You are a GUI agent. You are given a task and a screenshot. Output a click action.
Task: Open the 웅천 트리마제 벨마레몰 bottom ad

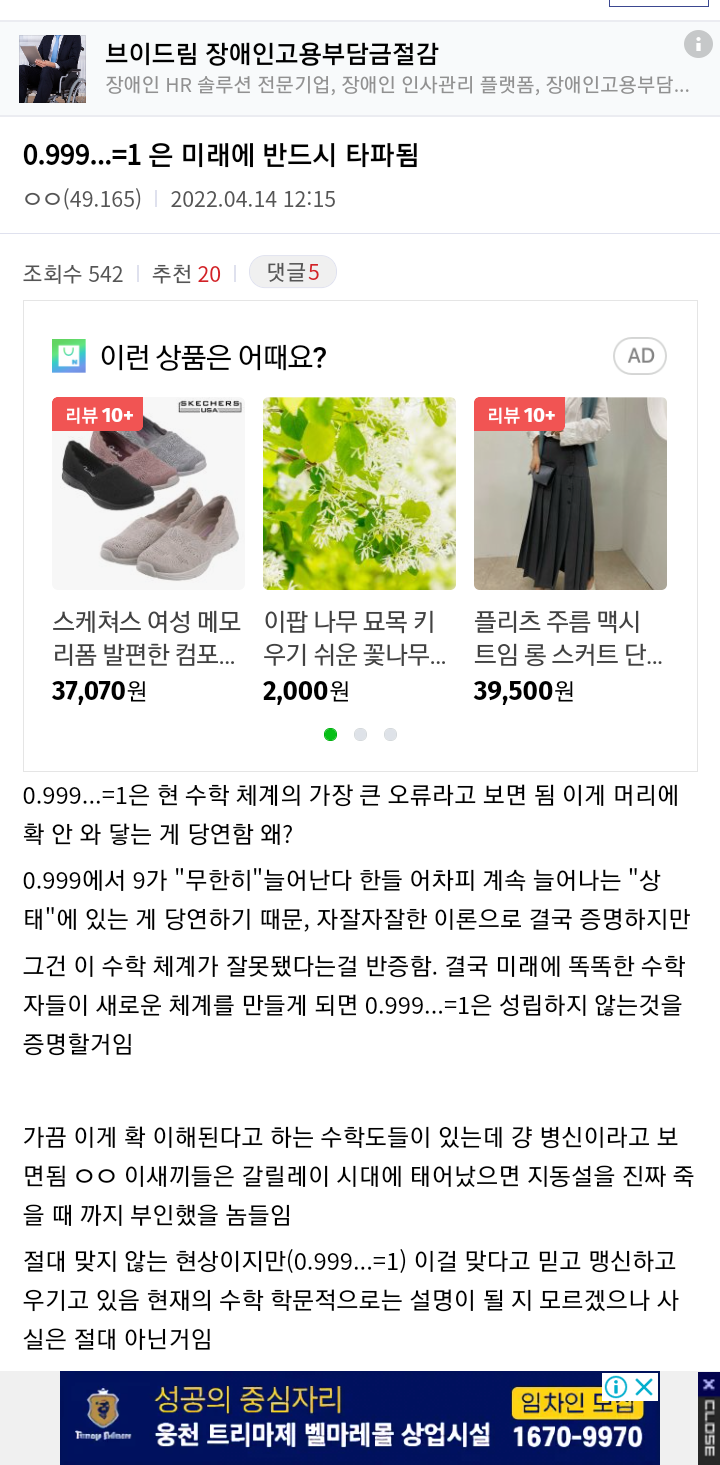(330, 1420)
